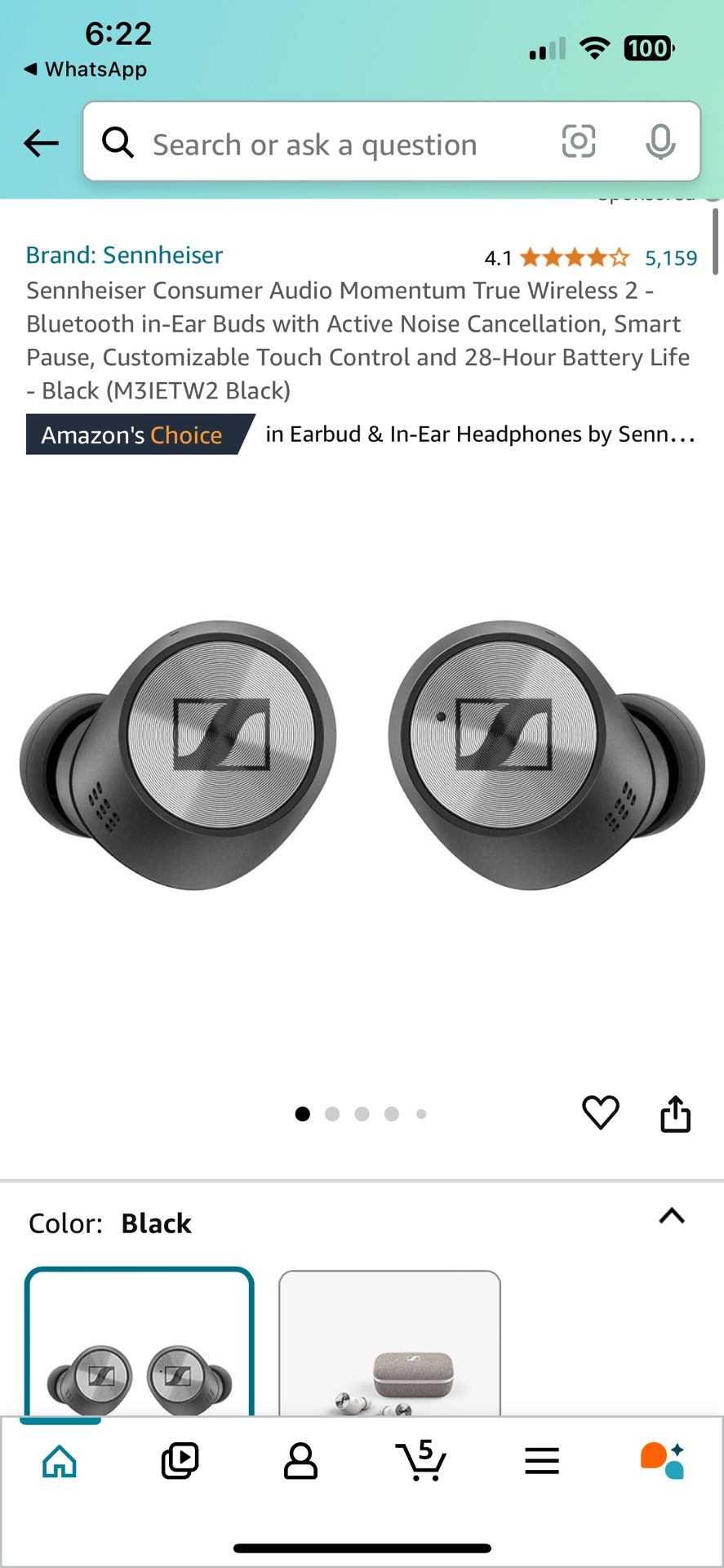Jump to the second carousel image dot
Image resolution: width=724 pixels, height=1568 pixels.
click(x=332, y=1113)
